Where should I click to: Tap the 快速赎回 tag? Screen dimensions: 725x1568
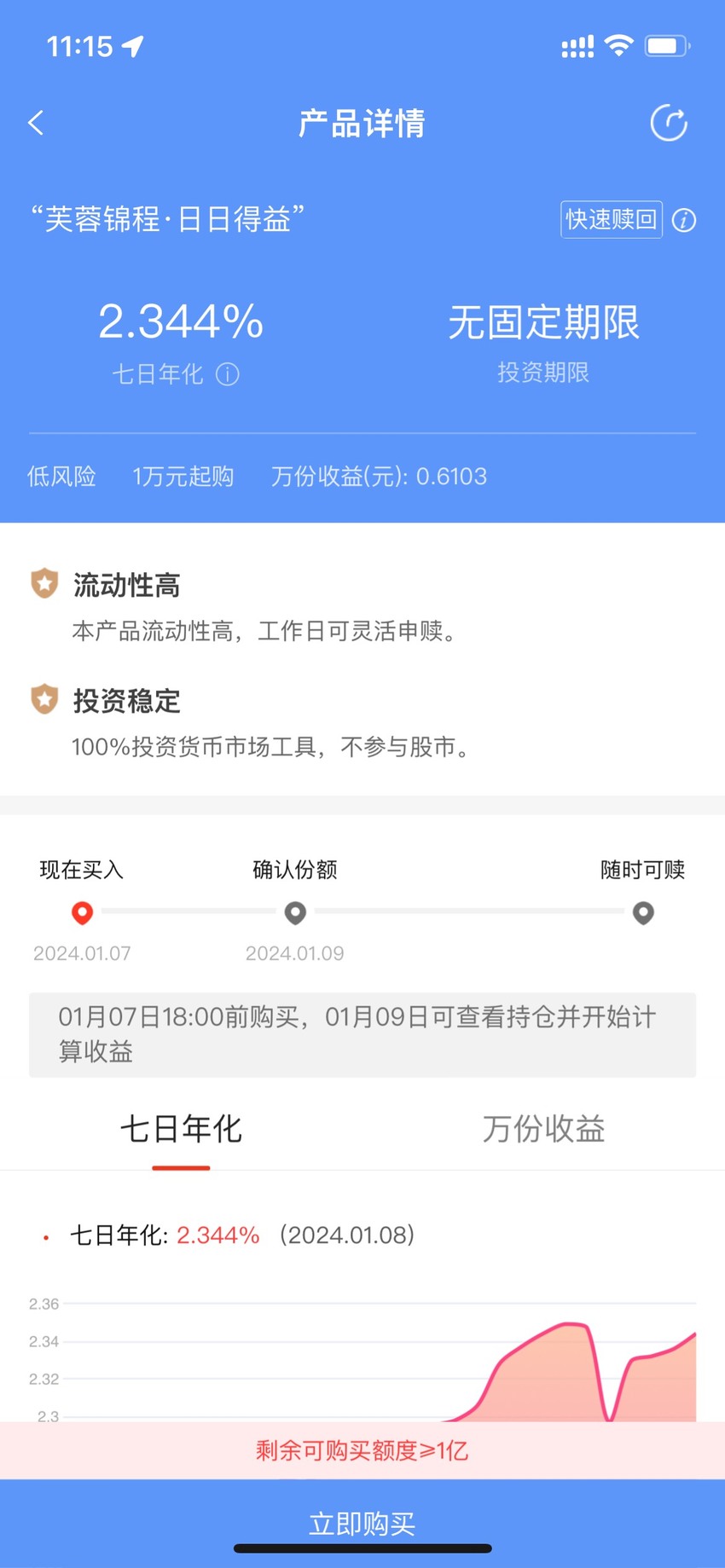pyautogui.click(x=611, y=220)
